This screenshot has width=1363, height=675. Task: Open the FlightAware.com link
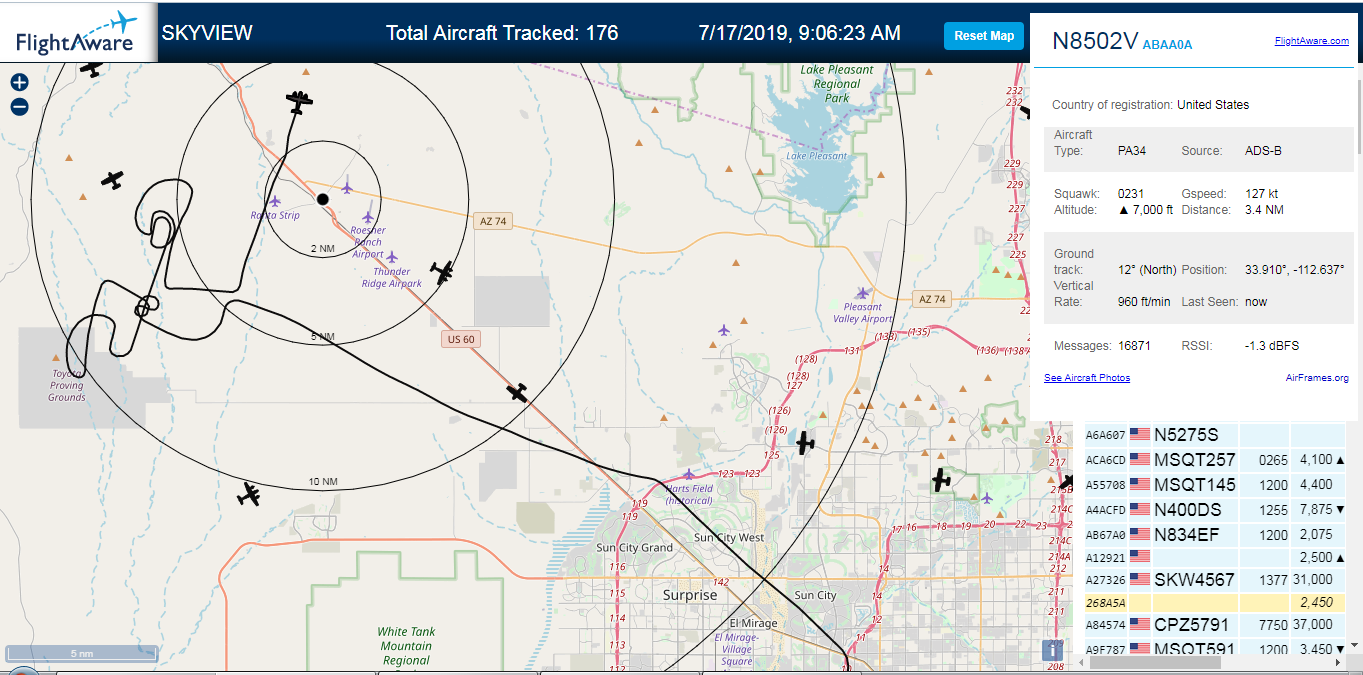(1311, 41)
